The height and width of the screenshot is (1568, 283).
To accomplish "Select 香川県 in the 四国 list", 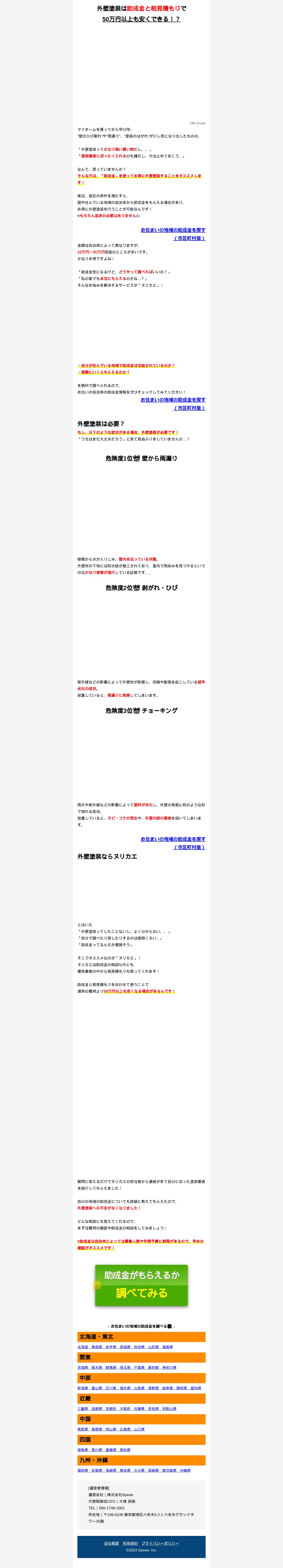I will coord(97,1450).
